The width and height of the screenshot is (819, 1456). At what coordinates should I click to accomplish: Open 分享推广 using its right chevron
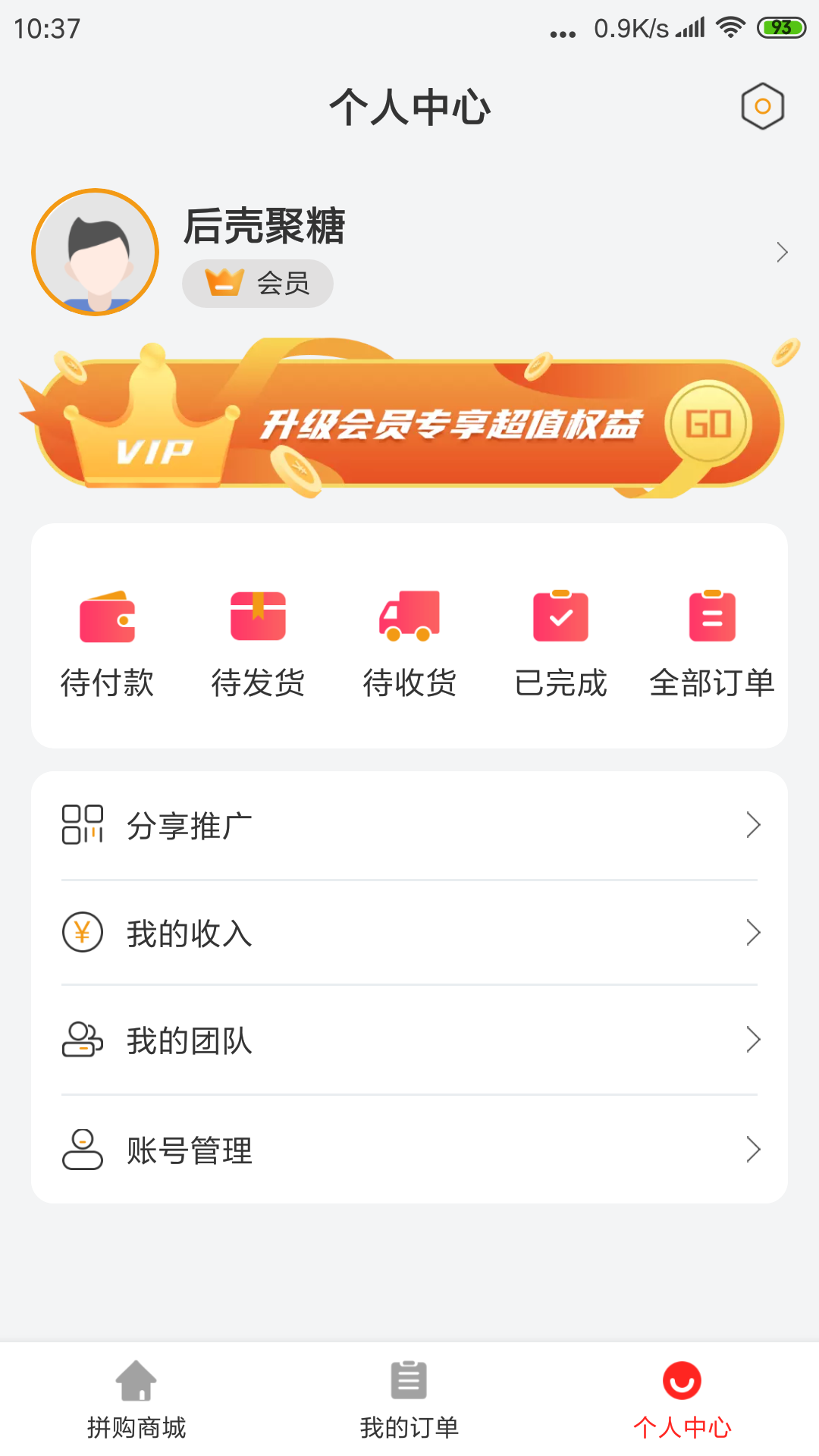(753, 824)
